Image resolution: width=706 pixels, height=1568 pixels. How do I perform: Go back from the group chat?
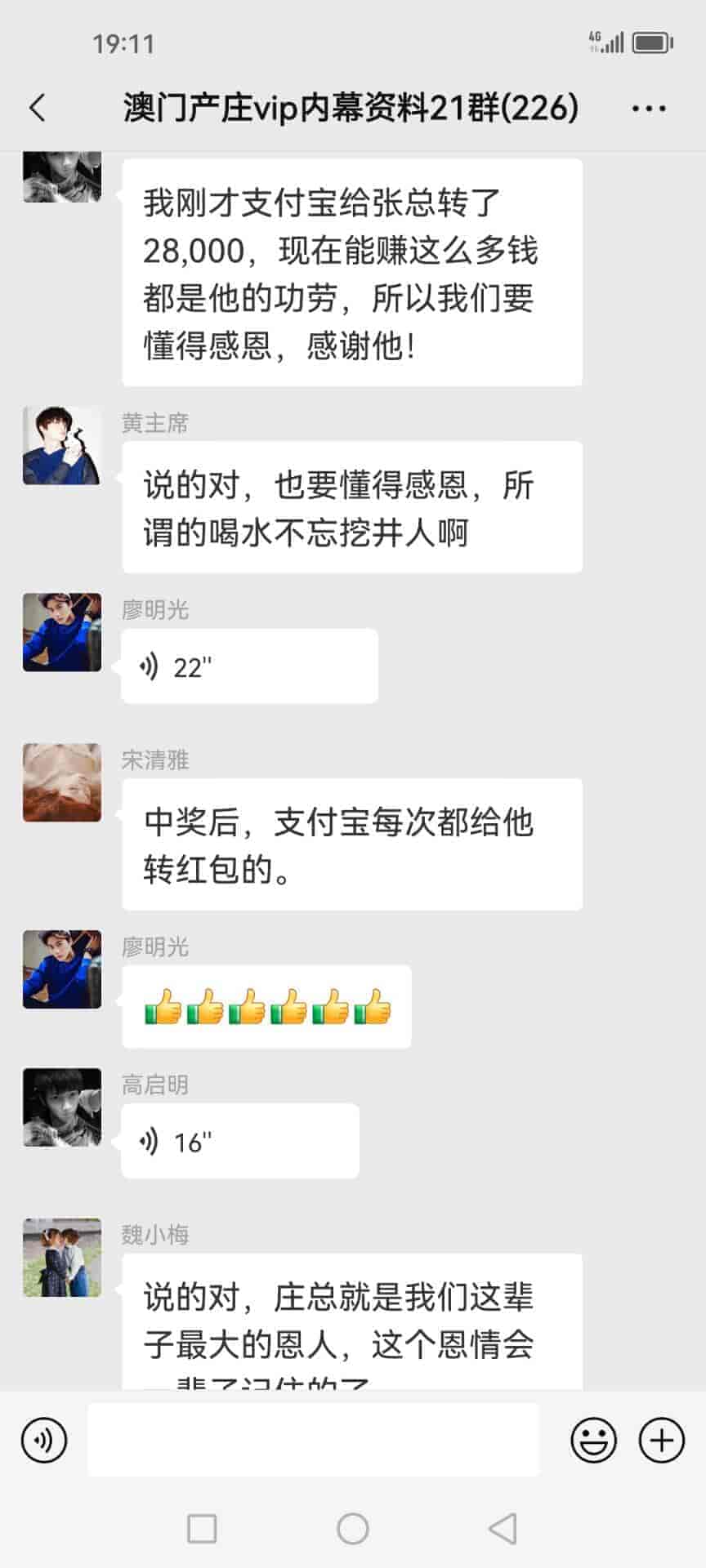38,108
